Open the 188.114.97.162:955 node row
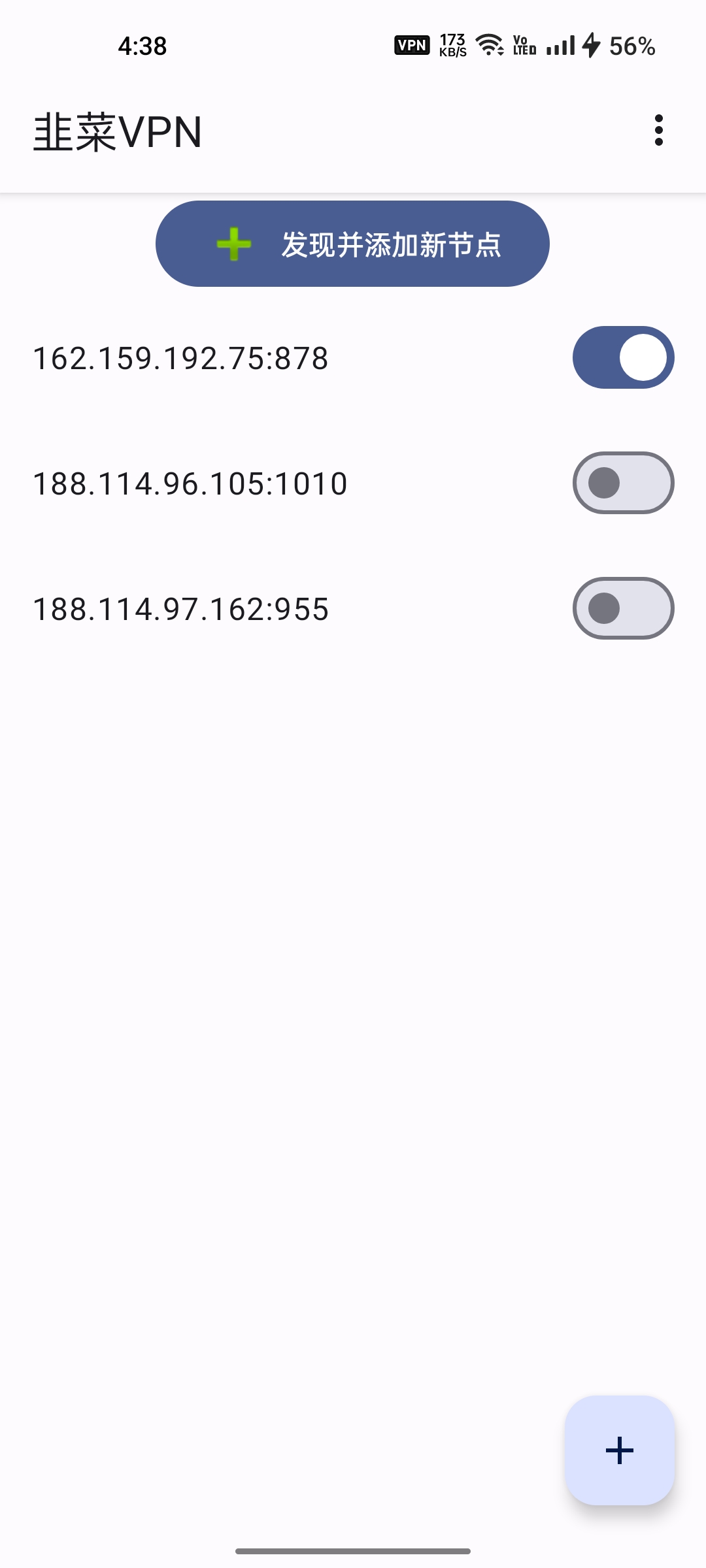706x1568 pixels. [181, 610]
